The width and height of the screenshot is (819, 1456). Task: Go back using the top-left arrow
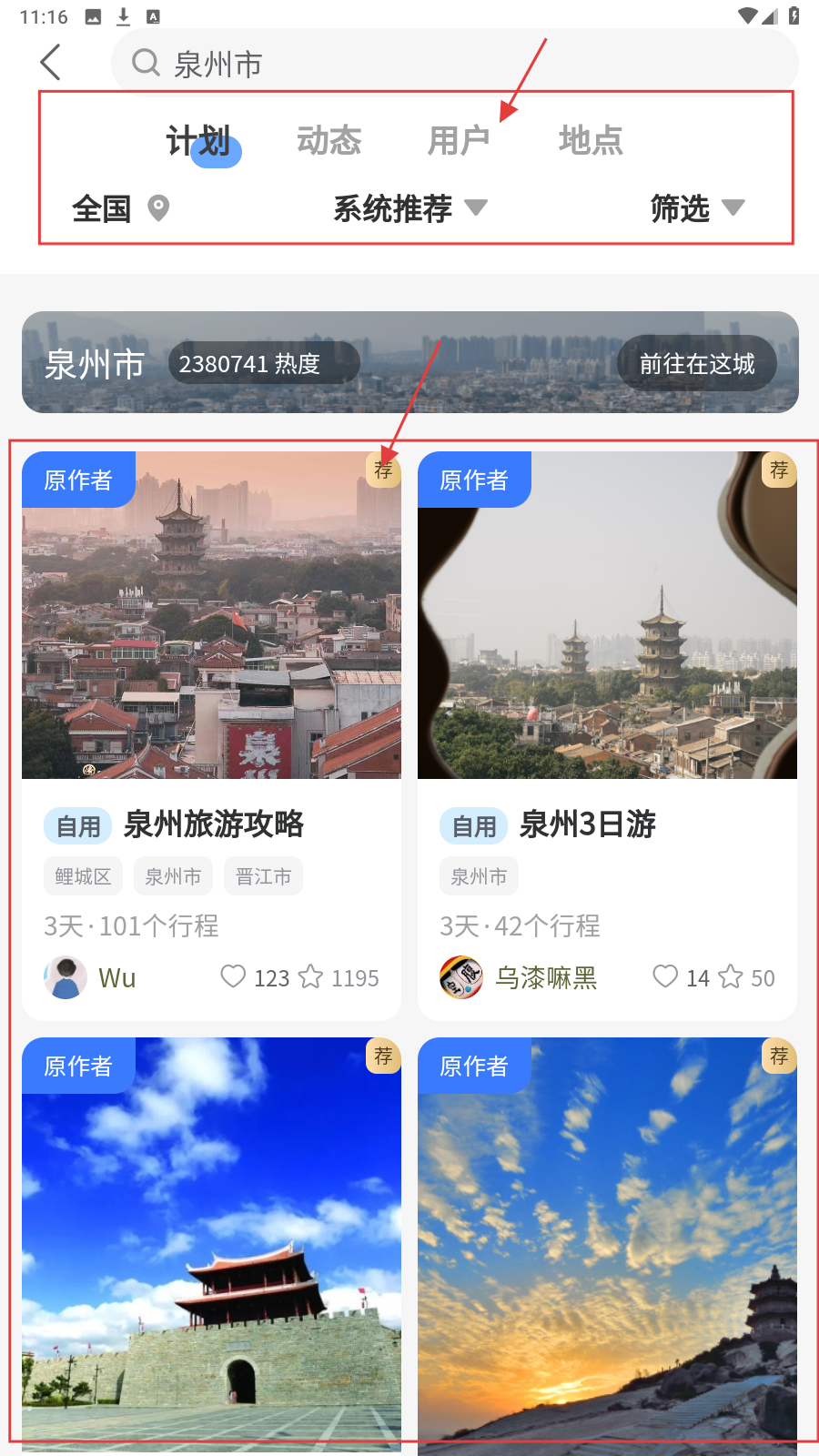[x=51, y=63]
